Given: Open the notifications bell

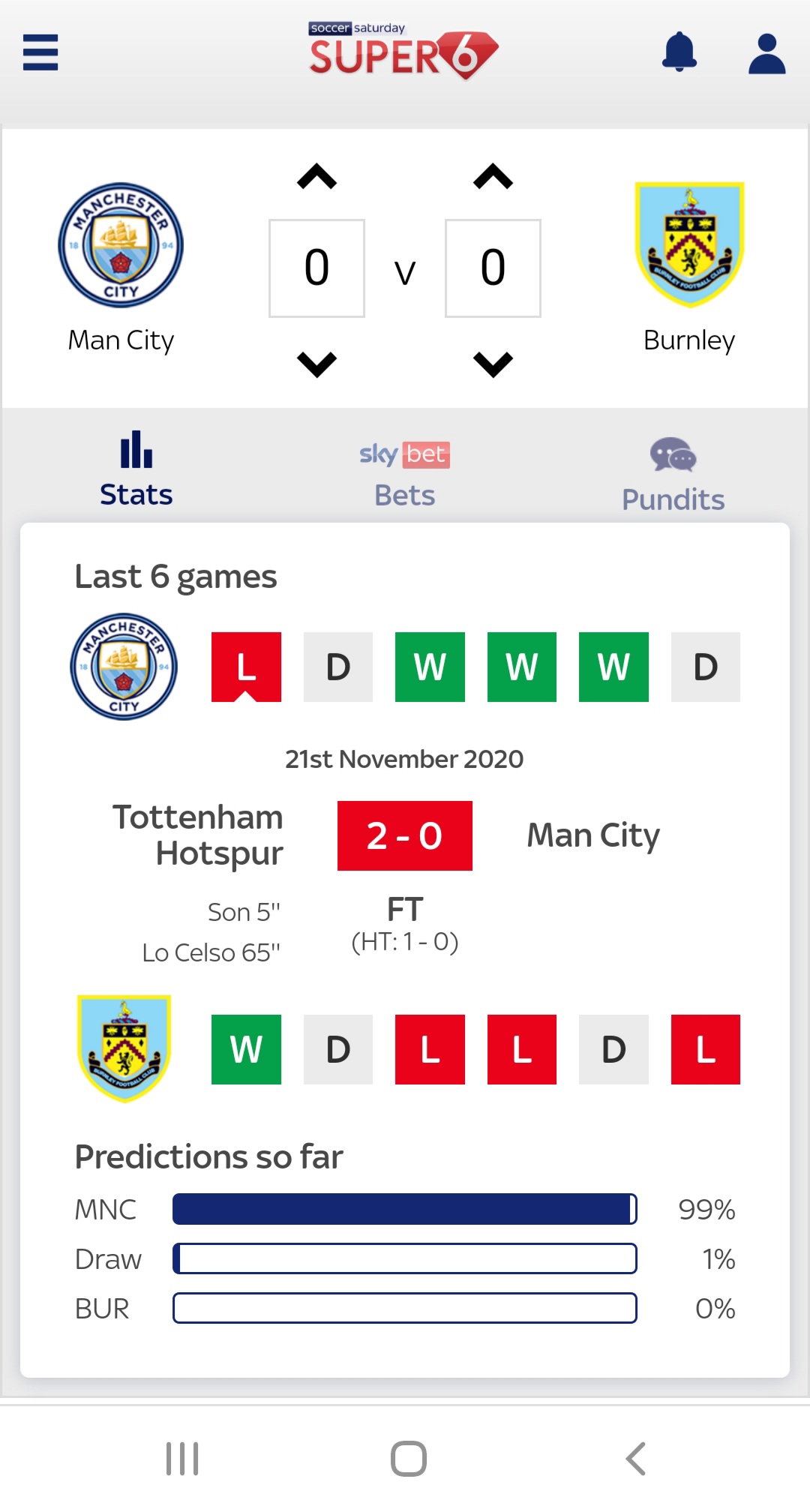Looking at the screenshot, I should pos(679,52).
